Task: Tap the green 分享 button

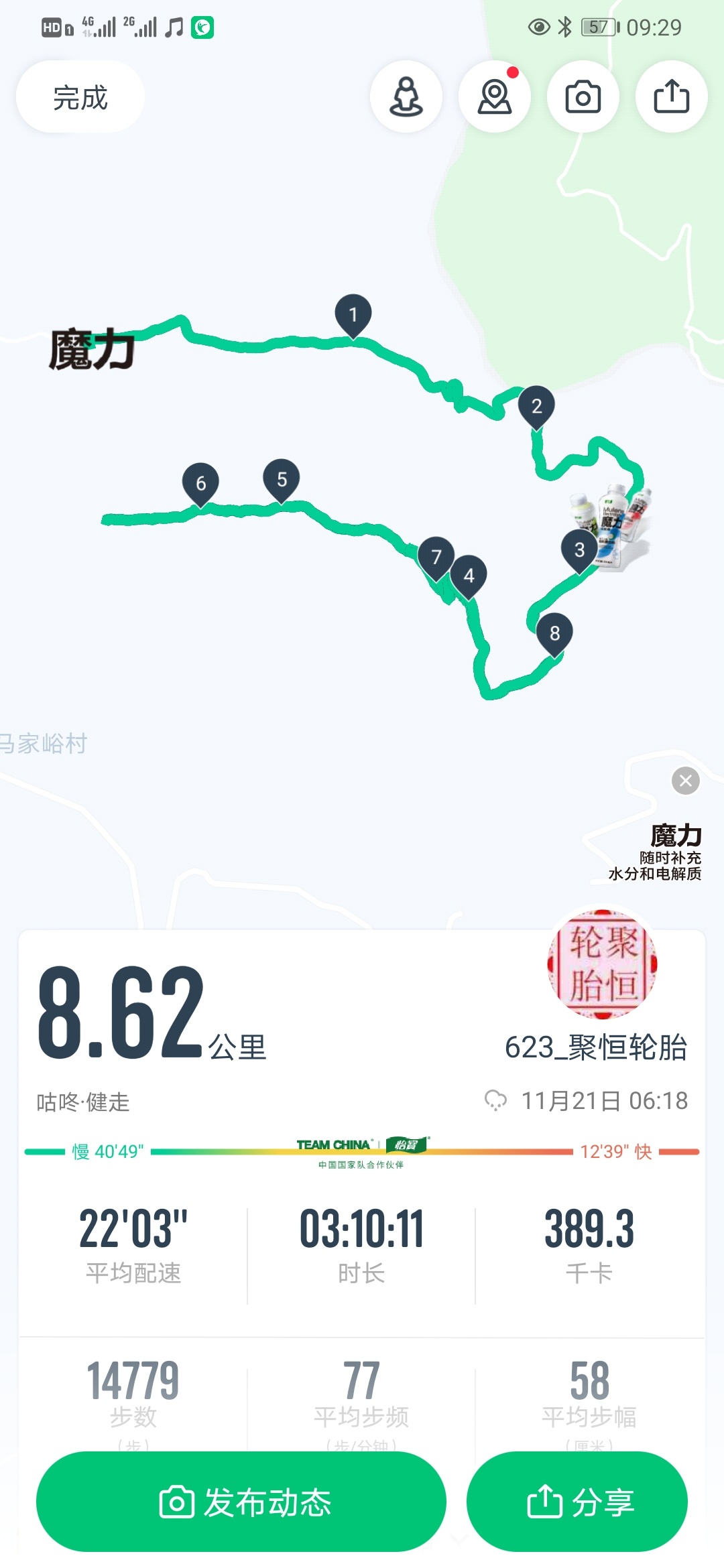Action: click(577, 1502)
